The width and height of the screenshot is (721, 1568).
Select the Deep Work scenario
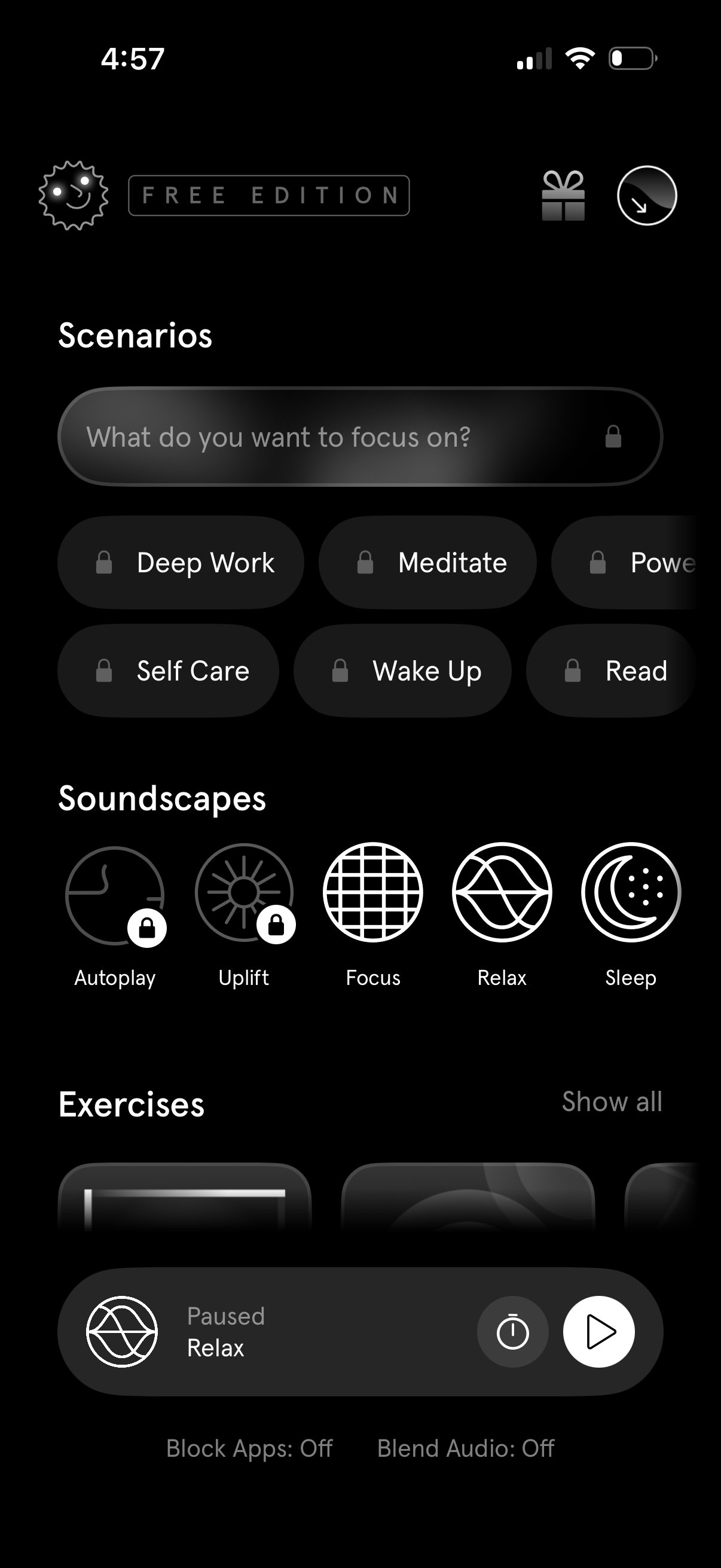[180, 562]
